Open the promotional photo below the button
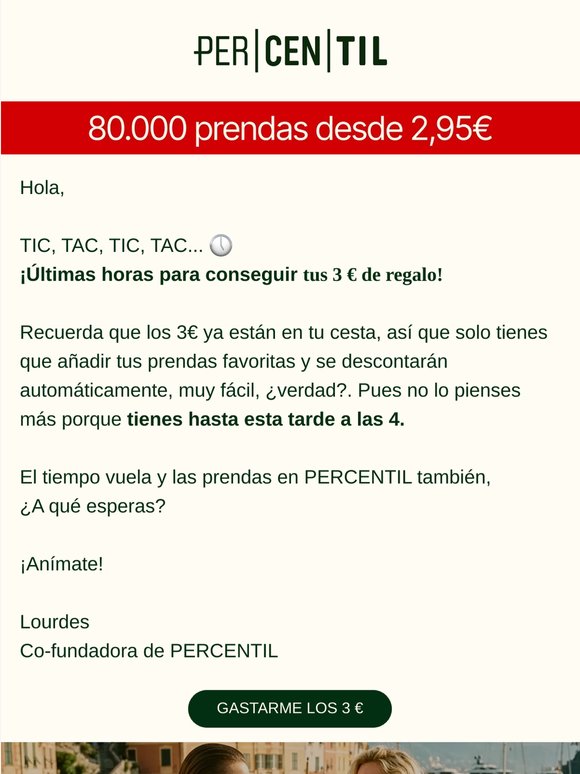580x774 pixels. 290,758
